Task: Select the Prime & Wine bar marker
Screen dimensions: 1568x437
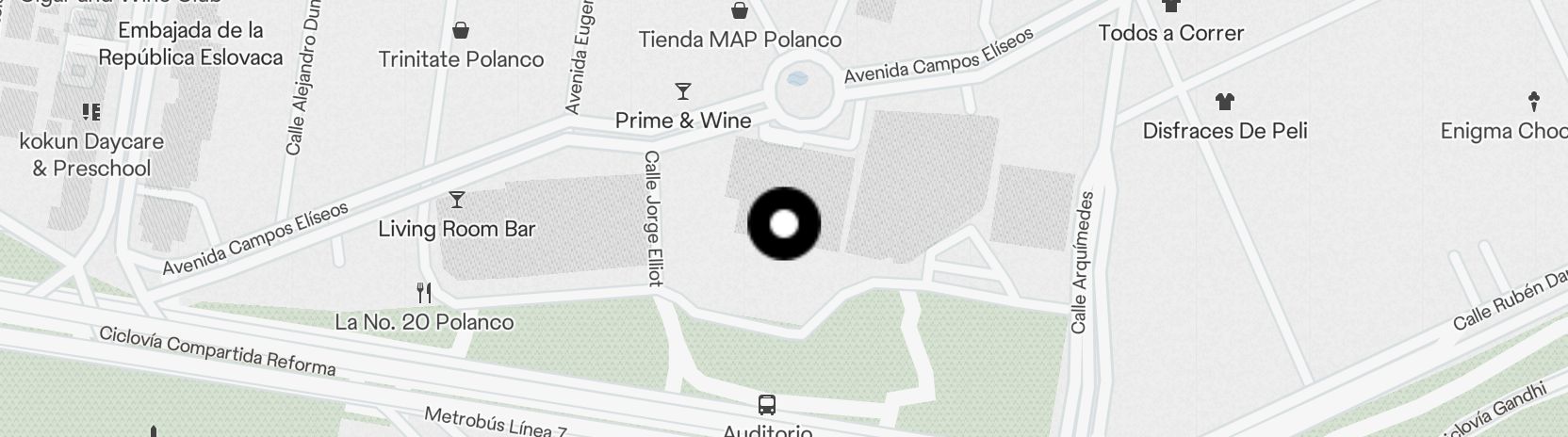Action: click(683, 92)
